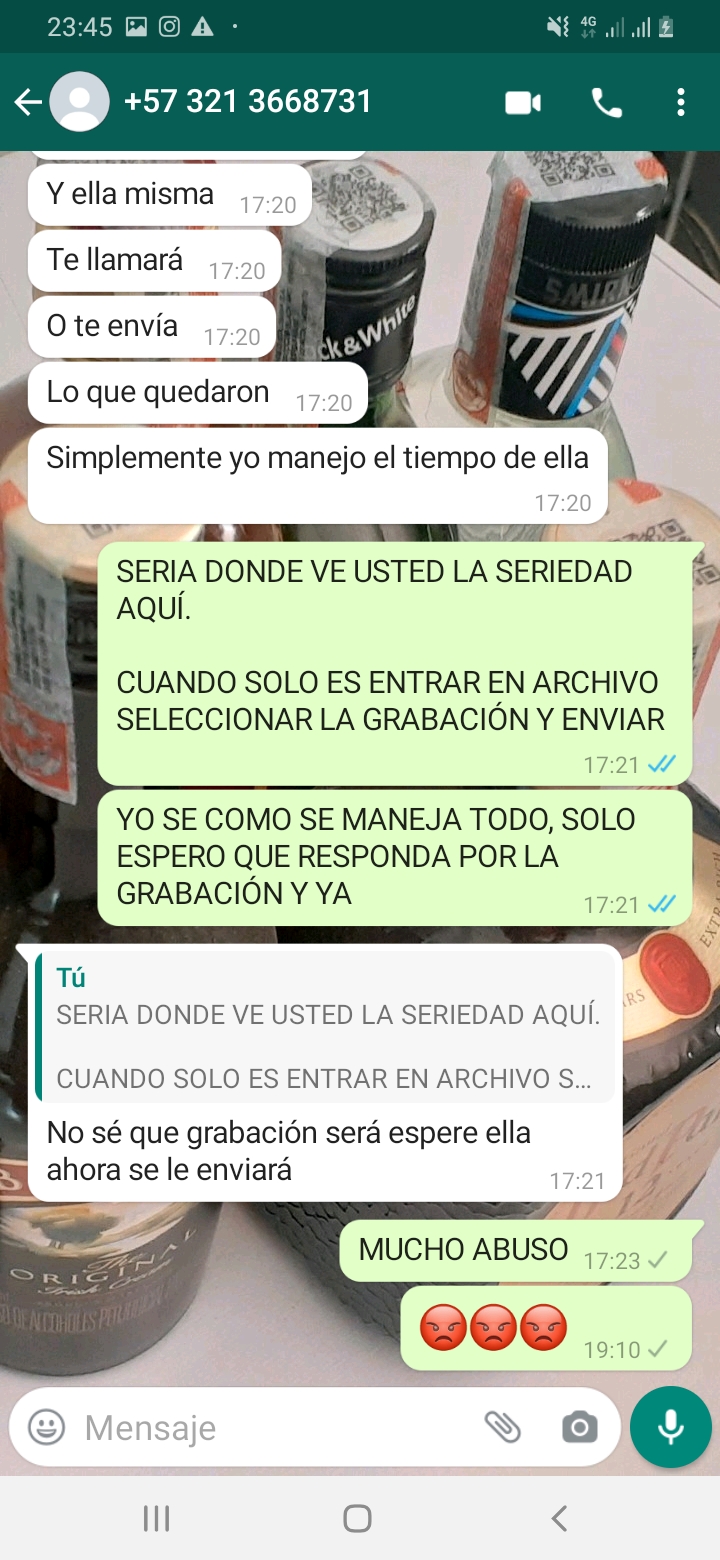Attach a file with the paperclip
Screen dimensions: 720x1560
[502, 1427]
